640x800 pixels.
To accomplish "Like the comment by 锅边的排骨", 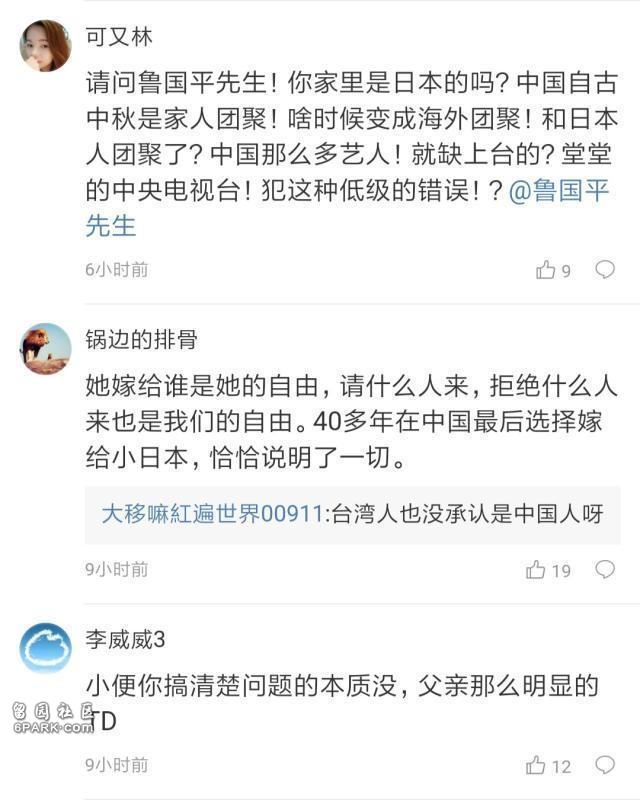I will click(537, 570).
